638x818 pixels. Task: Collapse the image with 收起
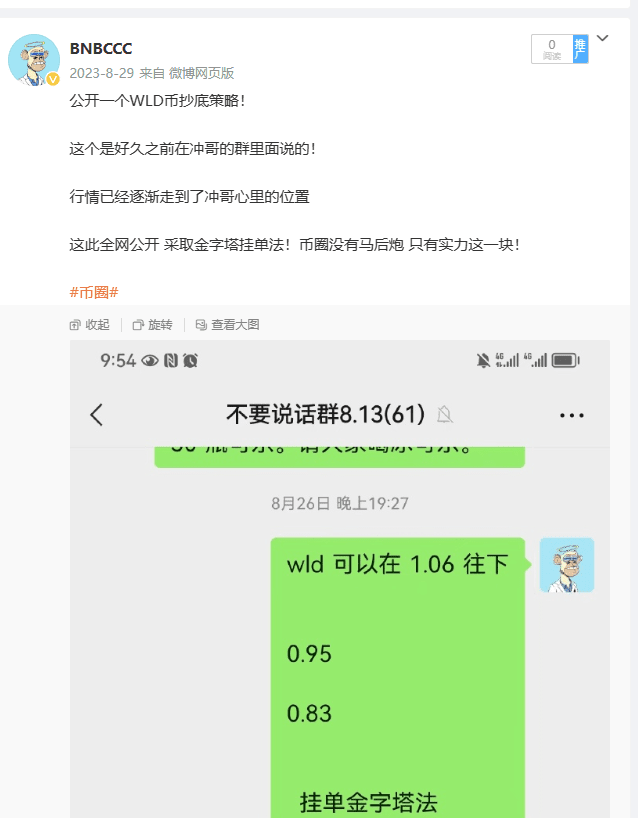coord(90,325)
